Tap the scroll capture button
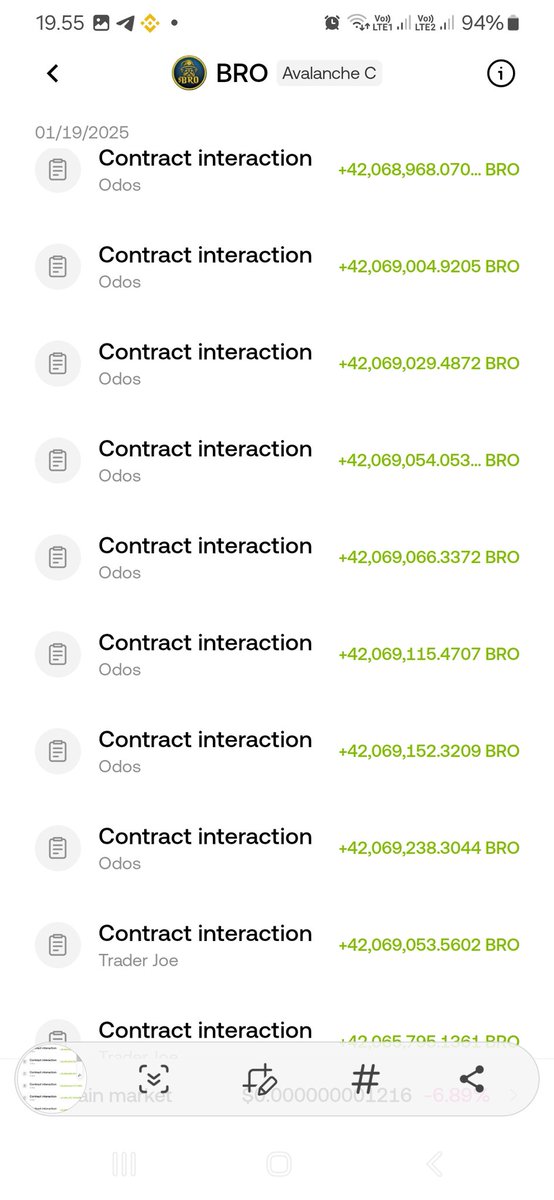The image size is (554, 1200). coord(153,1080)
